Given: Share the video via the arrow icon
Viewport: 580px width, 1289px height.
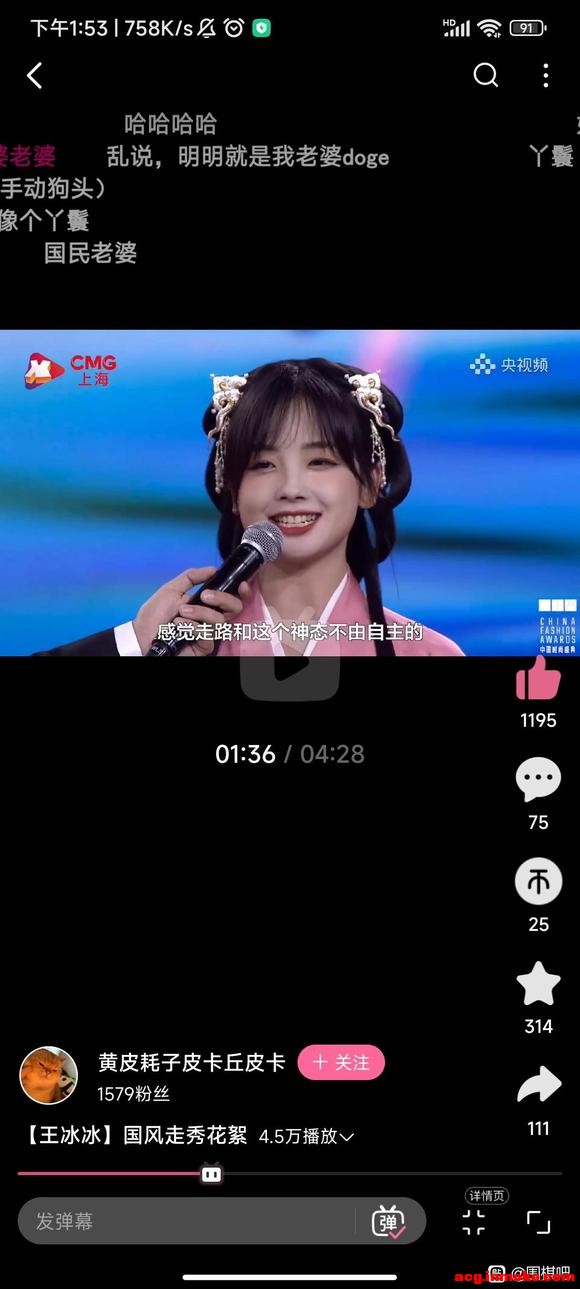Looking at the screenshot, I should pyautogui.click(x=538, y=1086).
